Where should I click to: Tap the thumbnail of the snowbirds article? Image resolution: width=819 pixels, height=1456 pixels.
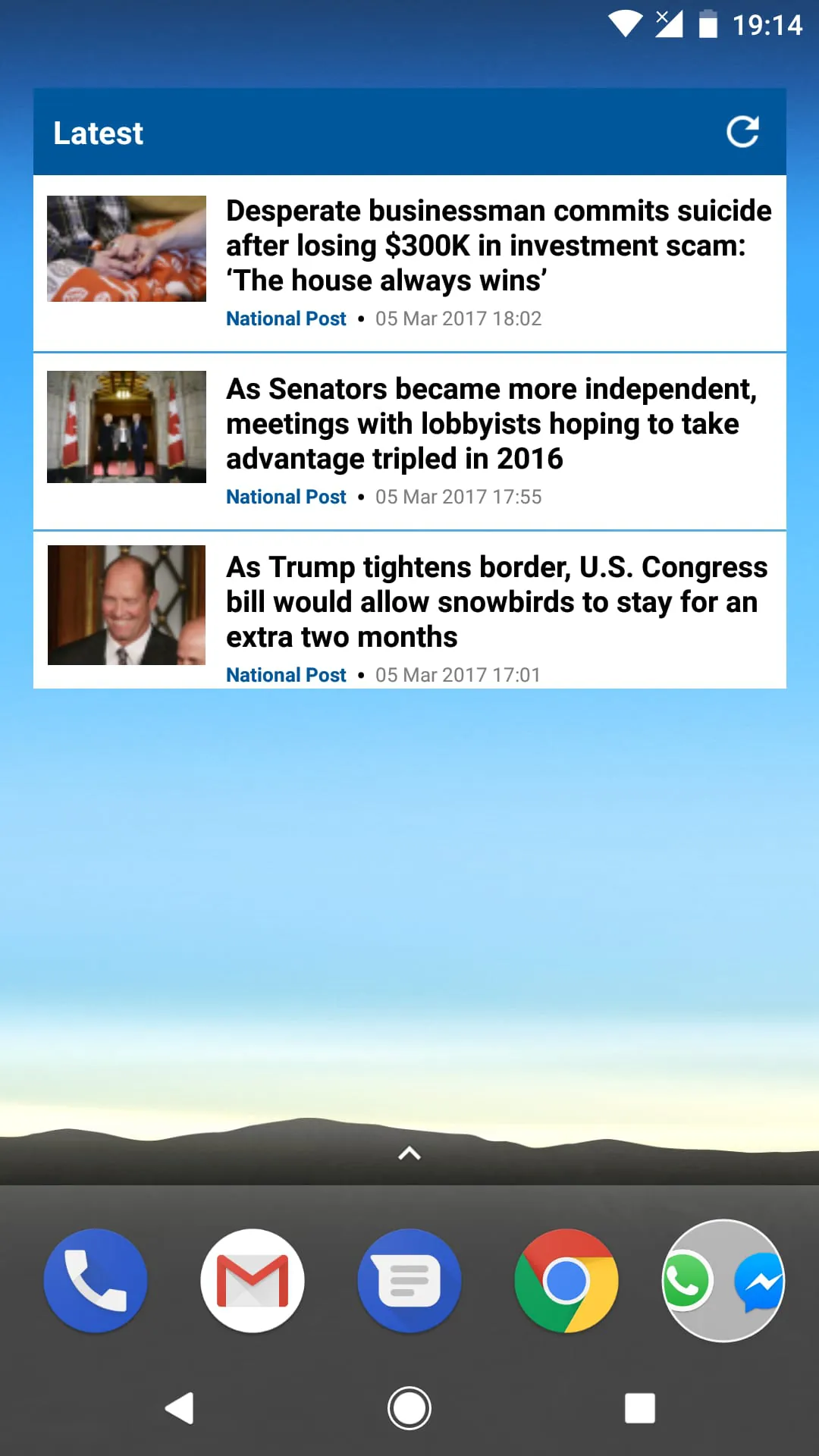(126, 604)
